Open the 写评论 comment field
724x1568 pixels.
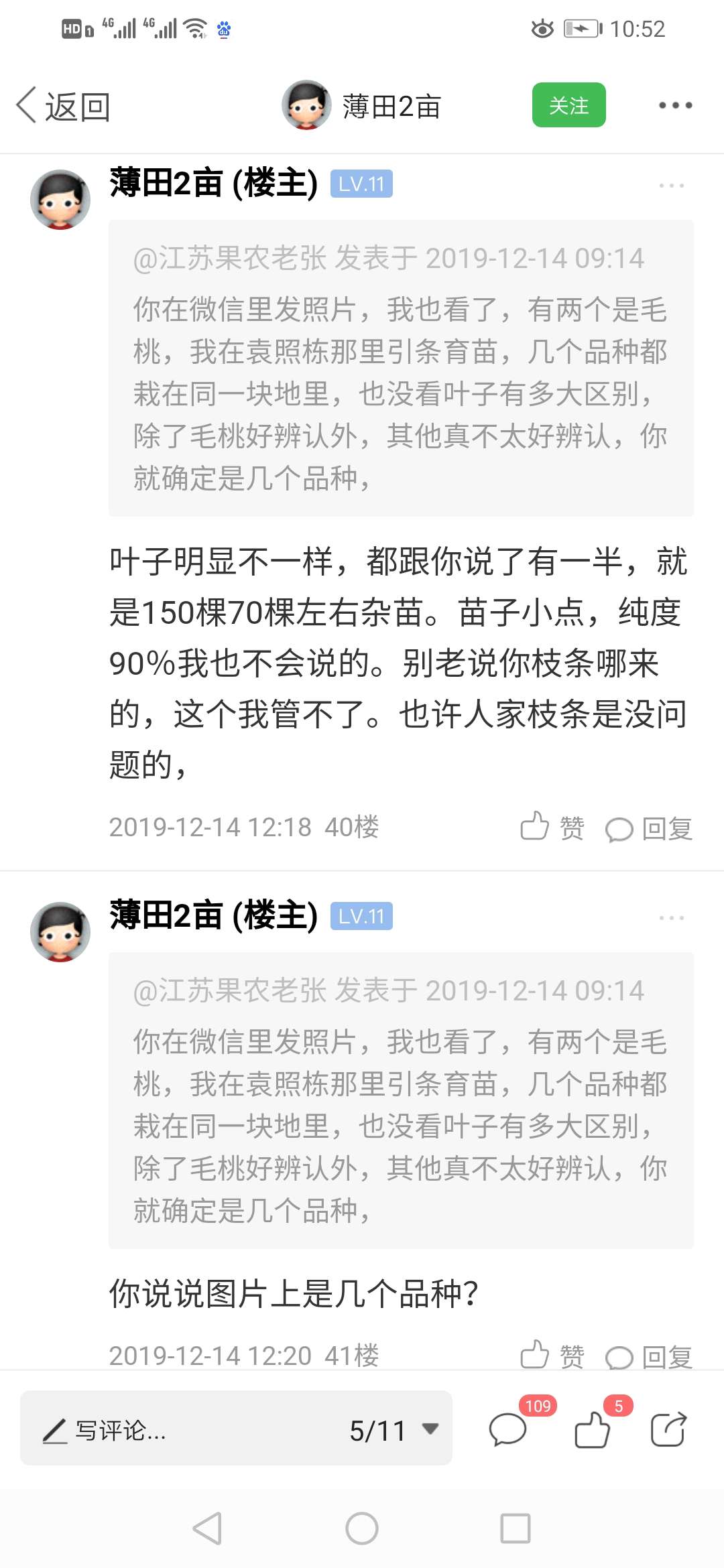coord(181,1431)
